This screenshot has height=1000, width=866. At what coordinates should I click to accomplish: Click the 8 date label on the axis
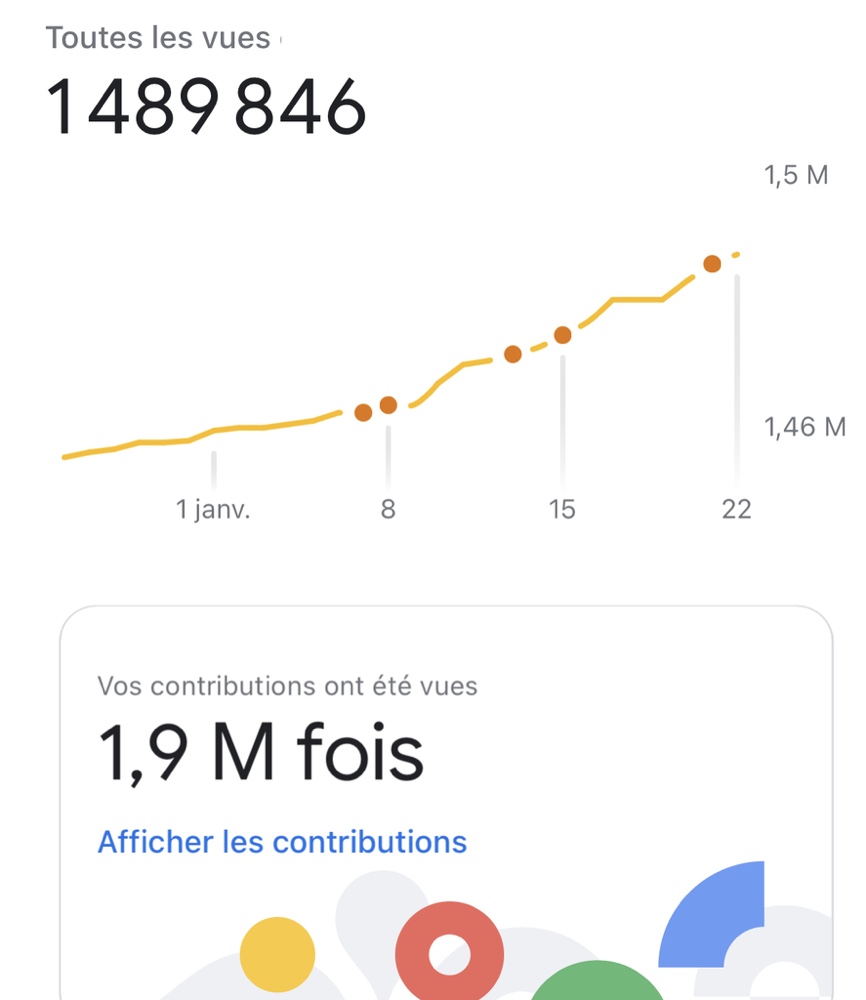(388, 509)
